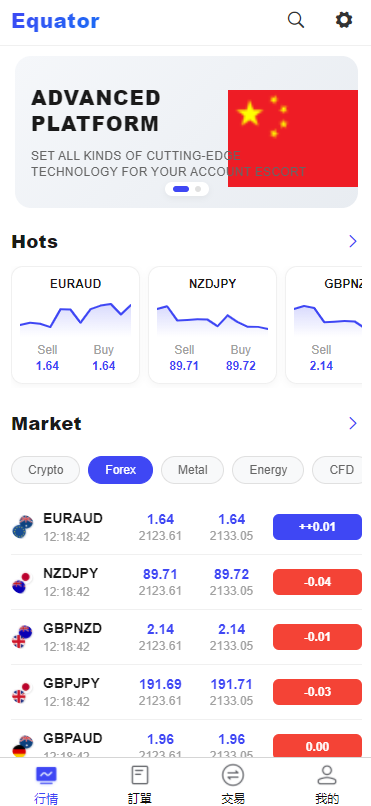Open the EURAUD row in Market list
371x806 pixels.
[186, 527]
